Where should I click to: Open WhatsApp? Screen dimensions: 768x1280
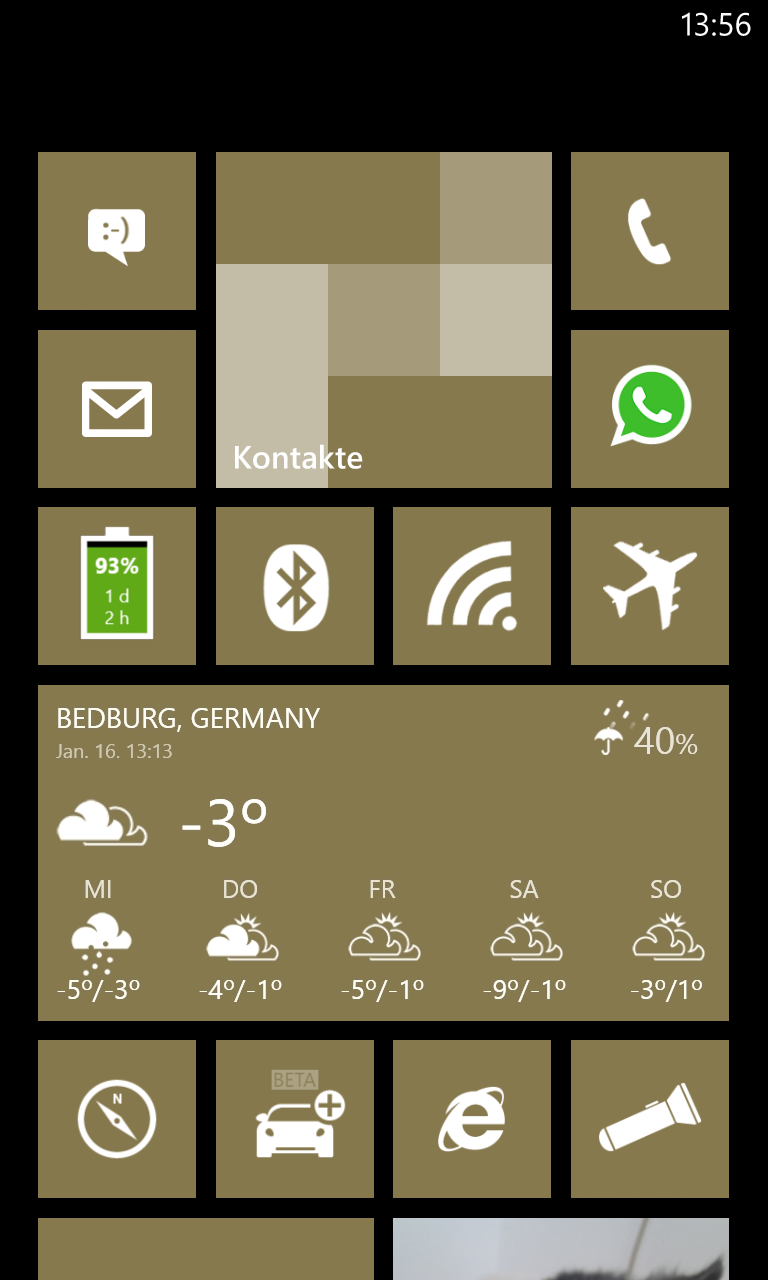650,409
